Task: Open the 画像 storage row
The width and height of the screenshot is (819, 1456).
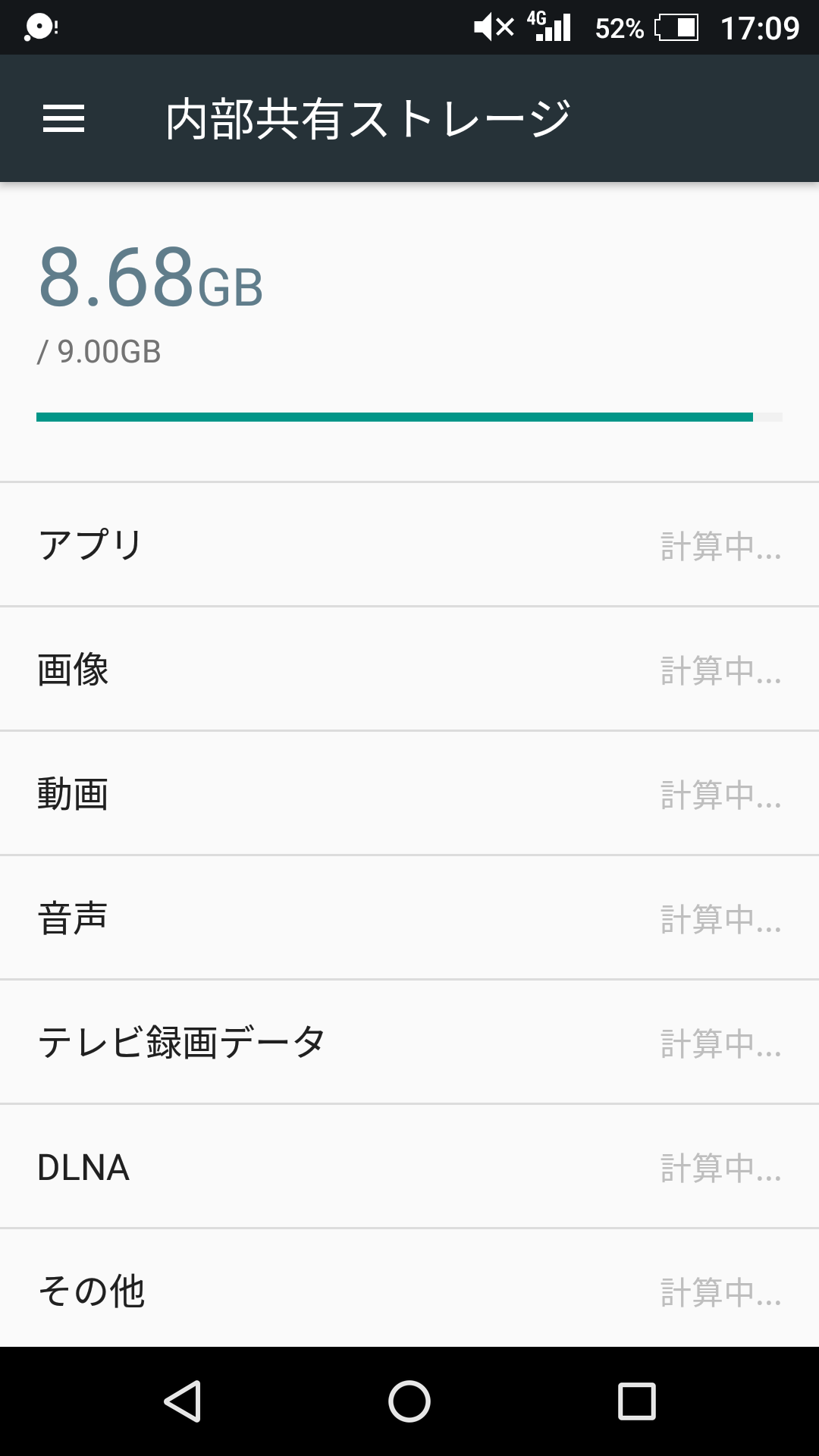Action: [x=409, y=669]
